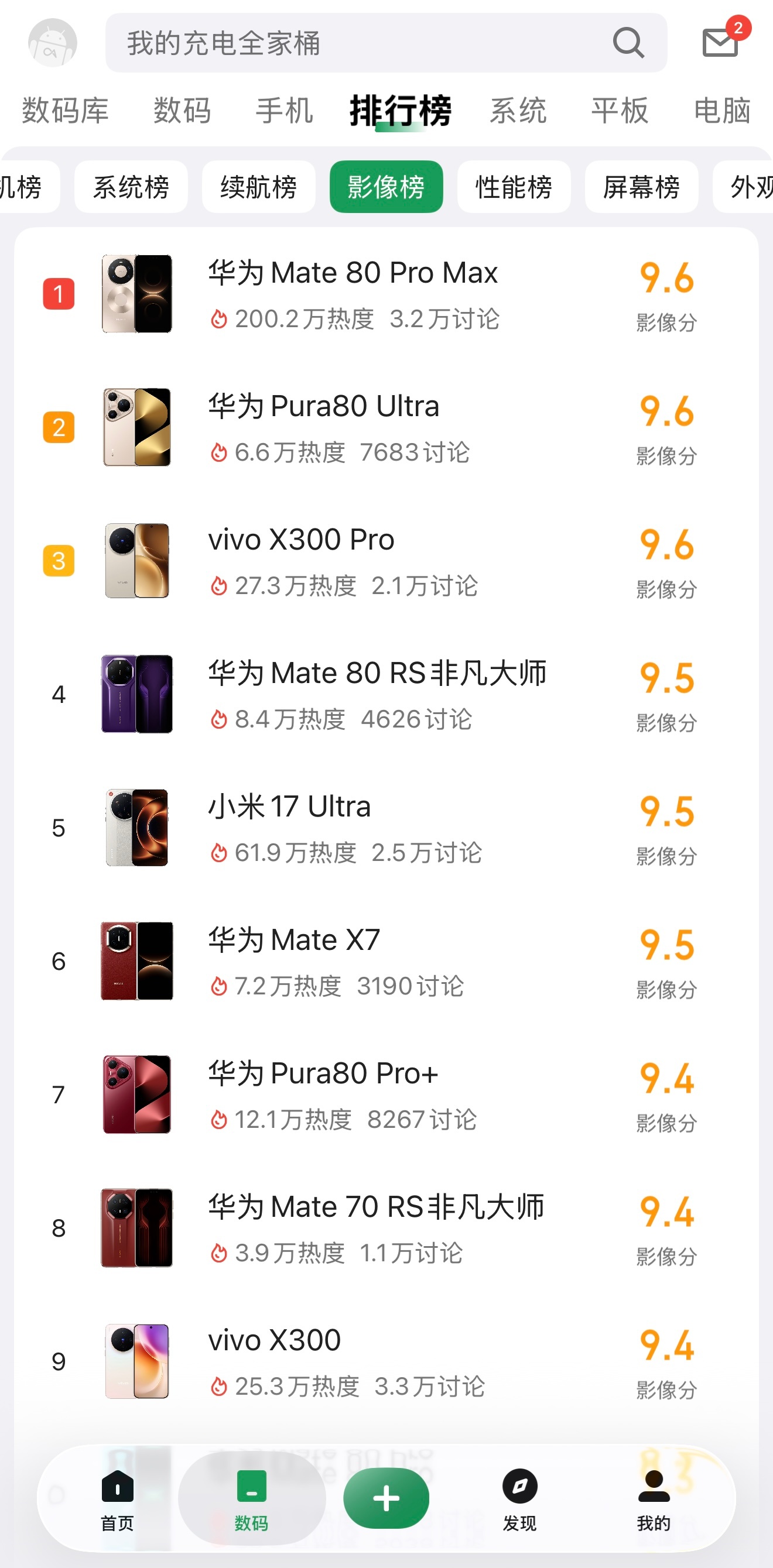Open 华为 Mate 80 Pro Max details
773x1568 pixels.
click(x=352, y=273)
